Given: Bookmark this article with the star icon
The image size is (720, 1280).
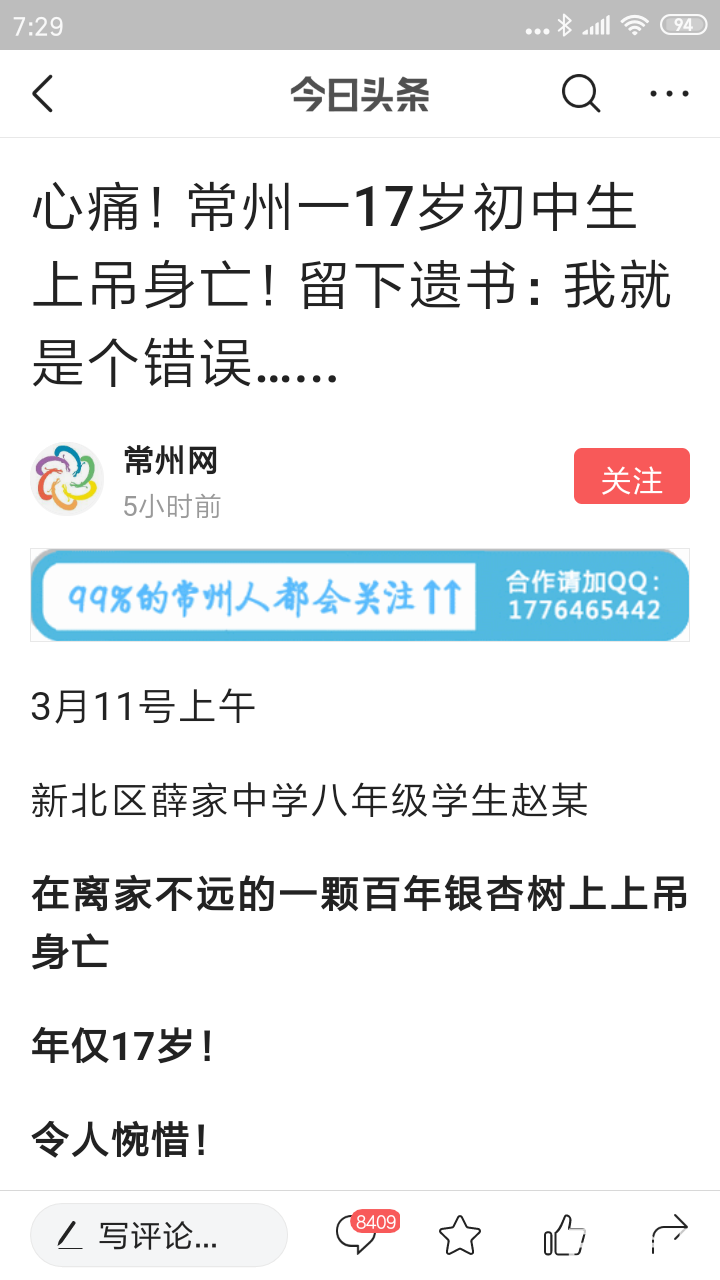Looking at the screenshot, I should coord(460,1236).
